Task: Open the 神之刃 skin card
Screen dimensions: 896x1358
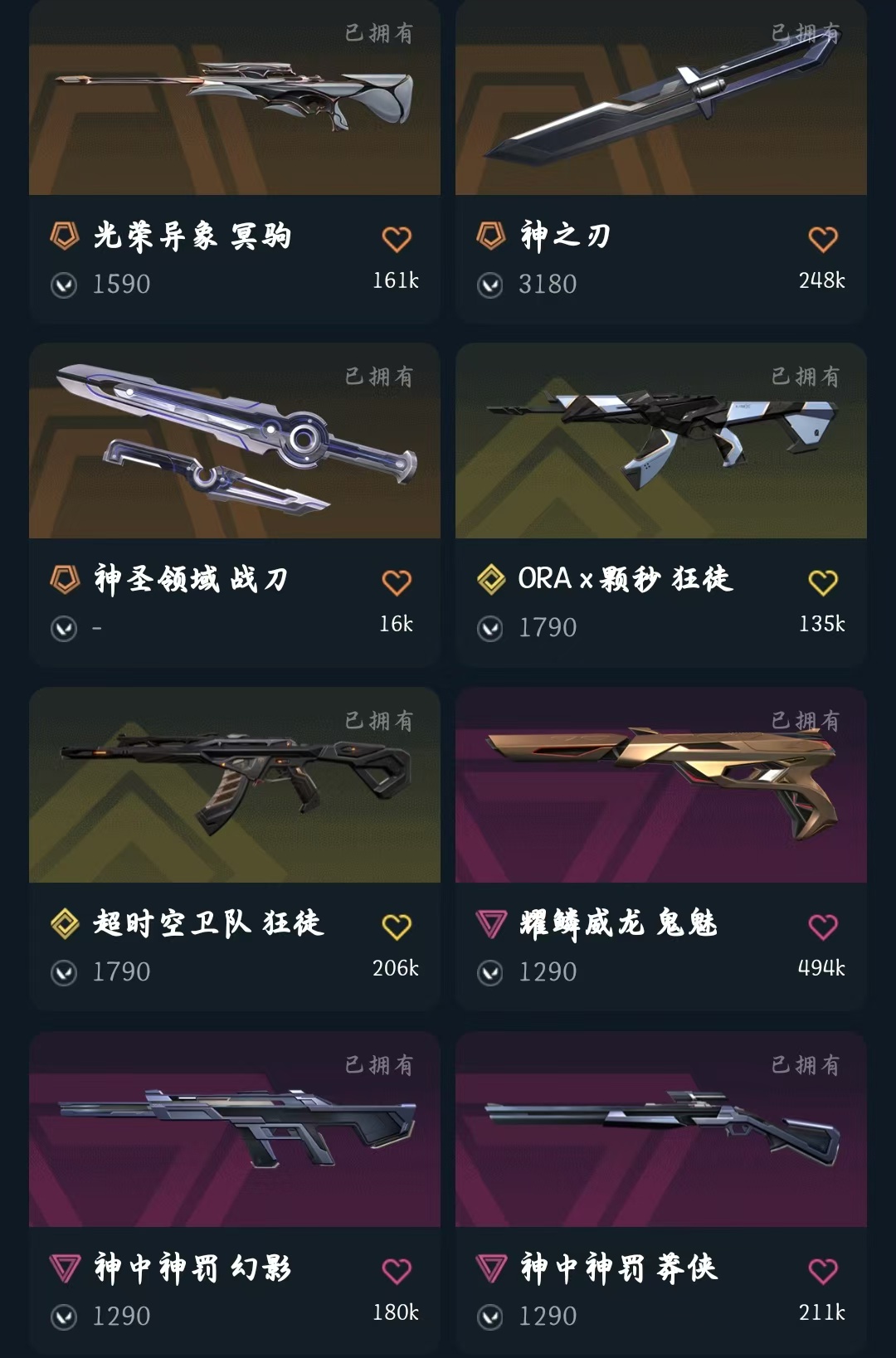Action: click(x=661, y=162)
